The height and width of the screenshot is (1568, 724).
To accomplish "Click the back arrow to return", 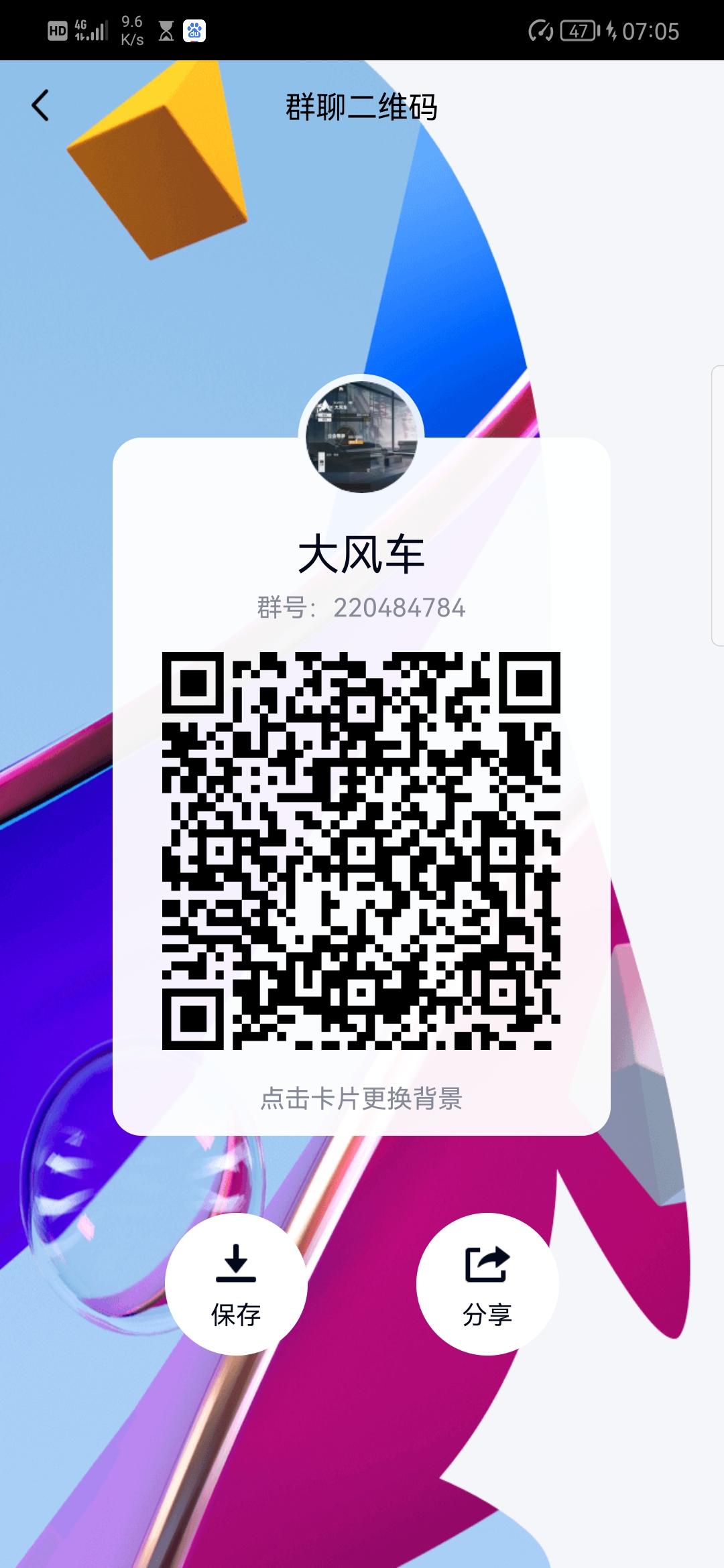I will pos(40,105).
